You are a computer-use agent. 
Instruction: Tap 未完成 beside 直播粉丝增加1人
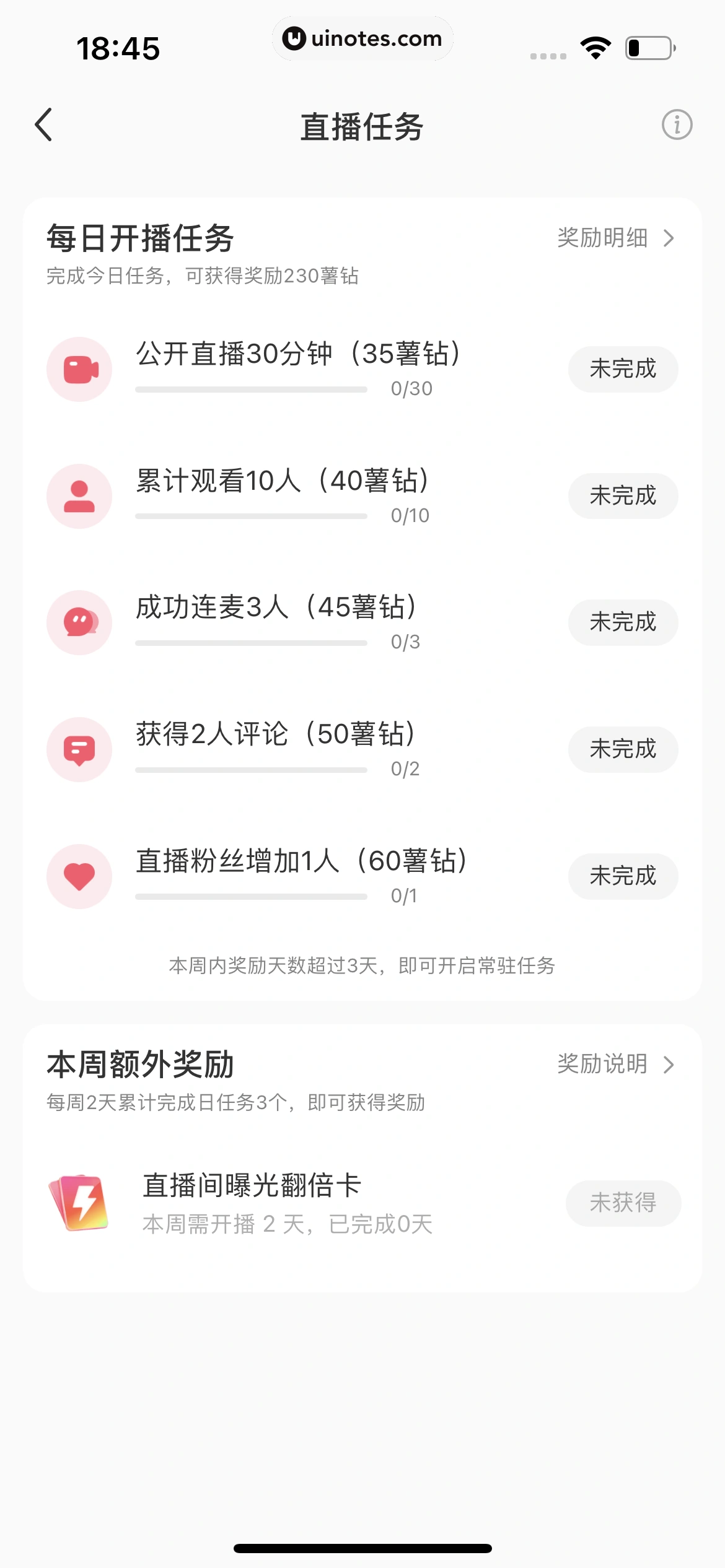click(622, 876)
